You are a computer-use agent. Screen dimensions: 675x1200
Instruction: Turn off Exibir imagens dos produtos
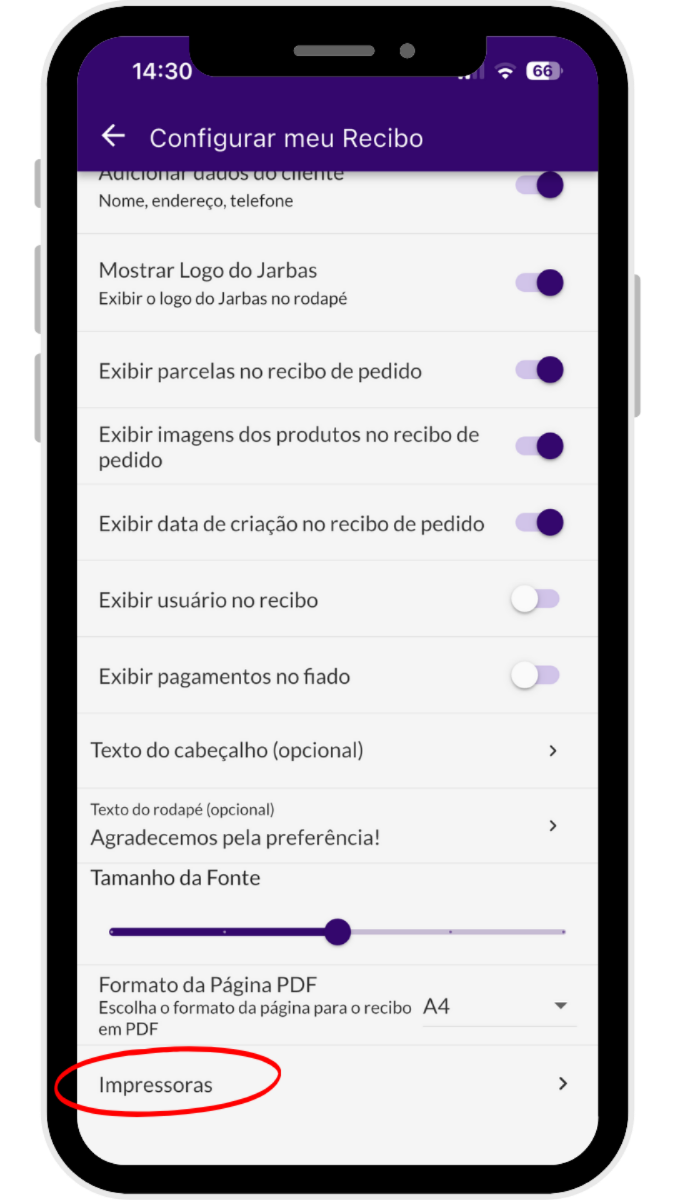point(539,446)
